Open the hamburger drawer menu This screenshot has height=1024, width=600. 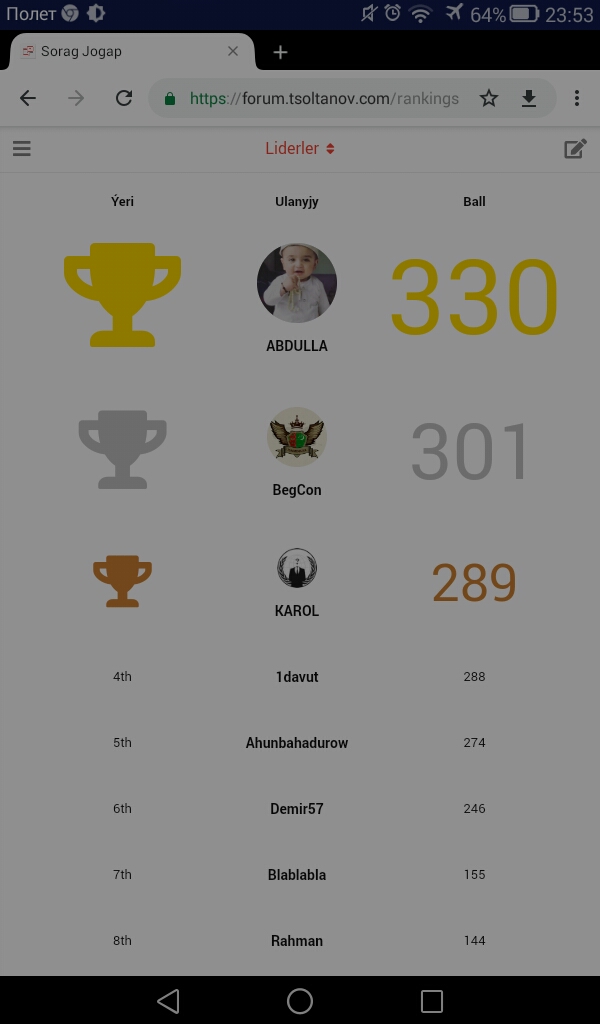[x=22, y=149]
